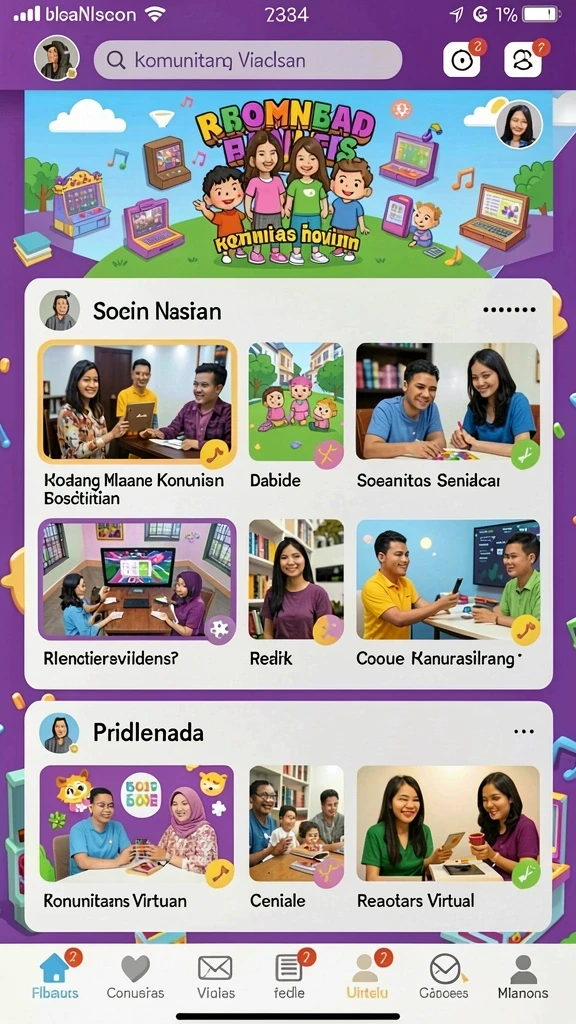
Task: Open the camera icon with the red badge
Action: click(462, 60)
